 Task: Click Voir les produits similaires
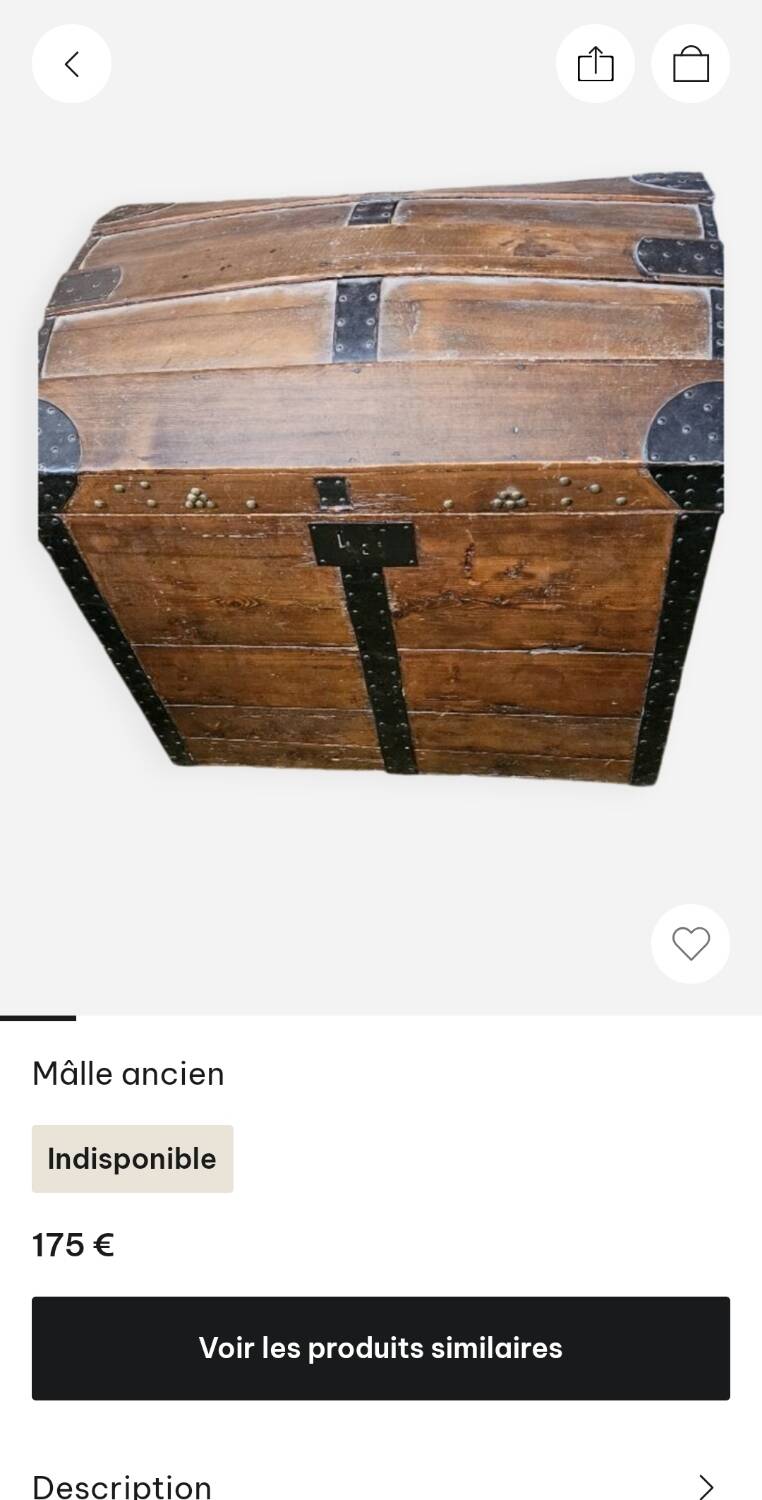coord(381,1348)
